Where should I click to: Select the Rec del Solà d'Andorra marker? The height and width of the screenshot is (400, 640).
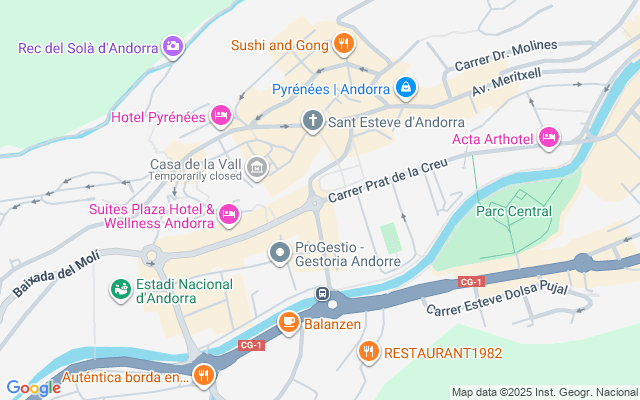coord(173,47)
